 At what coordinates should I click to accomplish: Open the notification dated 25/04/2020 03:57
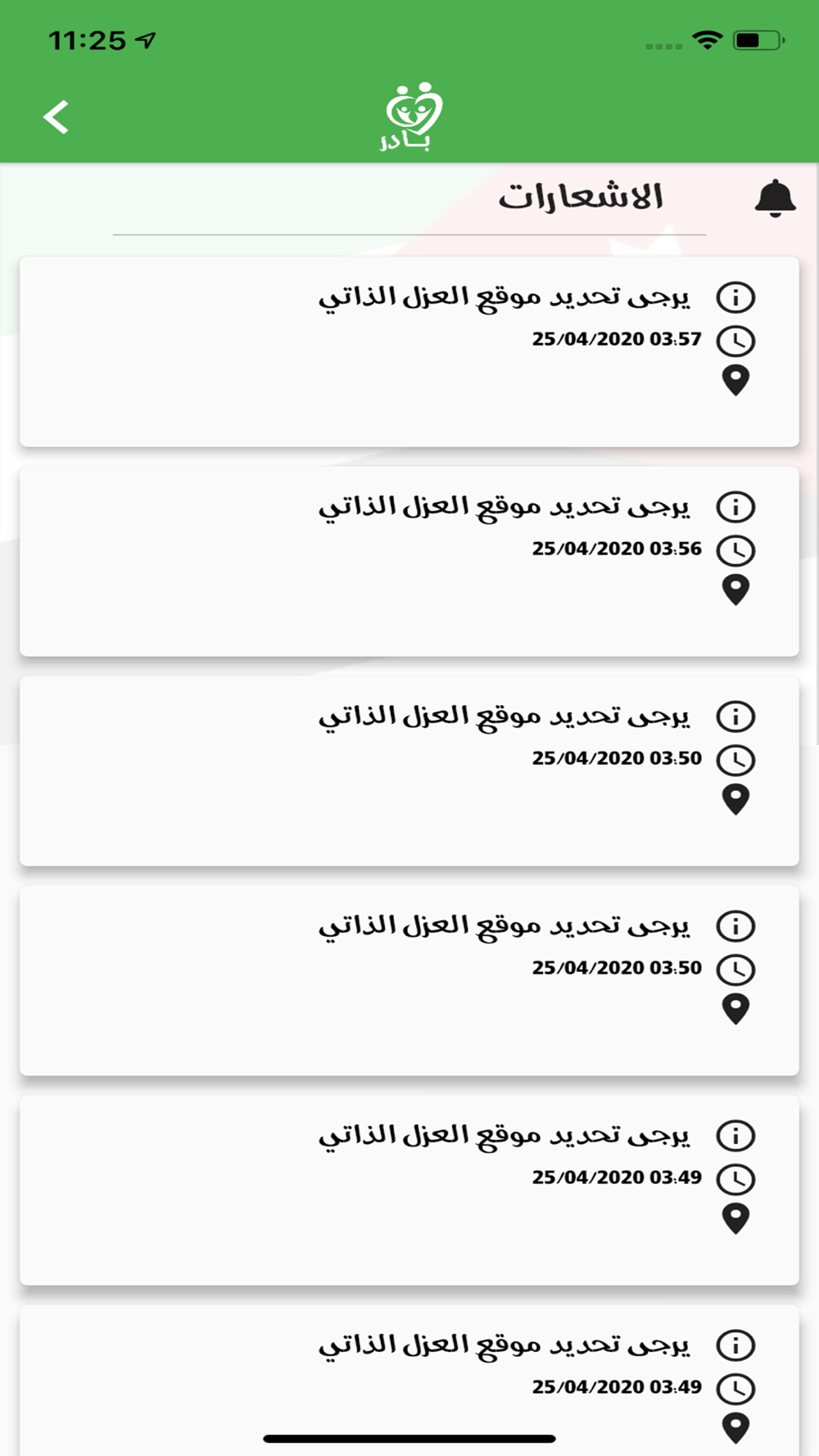click(x=409, y=351)
